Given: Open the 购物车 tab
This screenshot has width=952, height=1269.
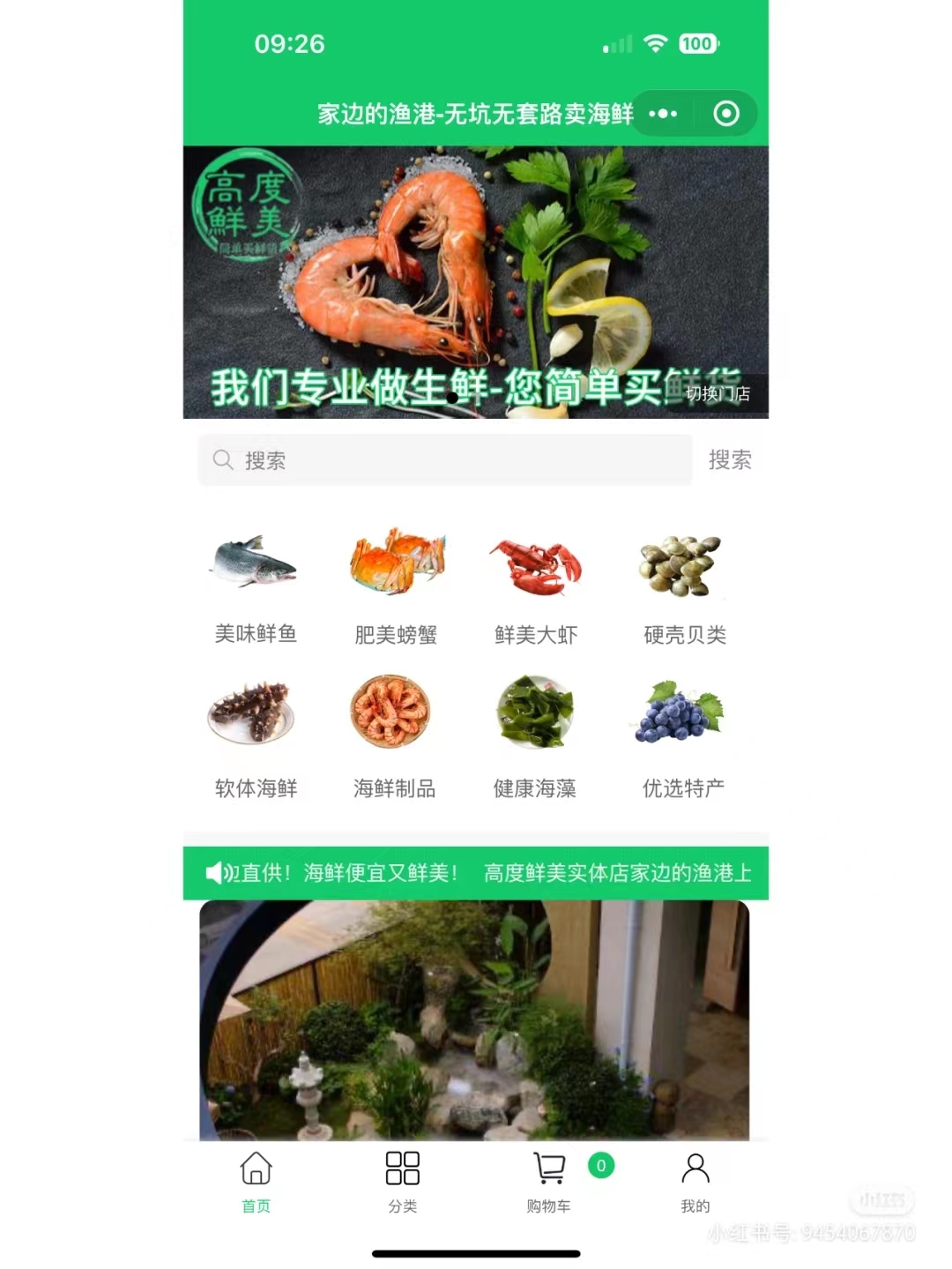Looking at the screenshot, I should 549,1182.
